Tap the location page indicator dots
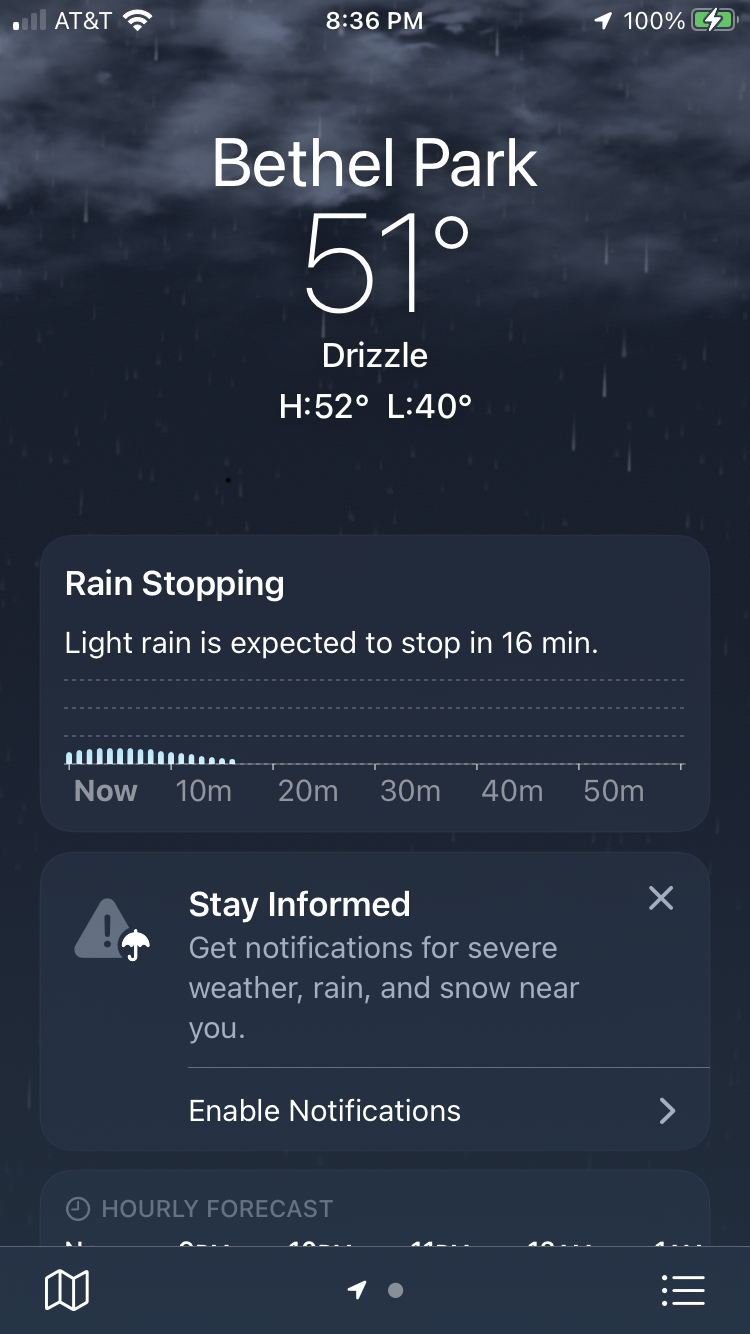 (376, 1290)
